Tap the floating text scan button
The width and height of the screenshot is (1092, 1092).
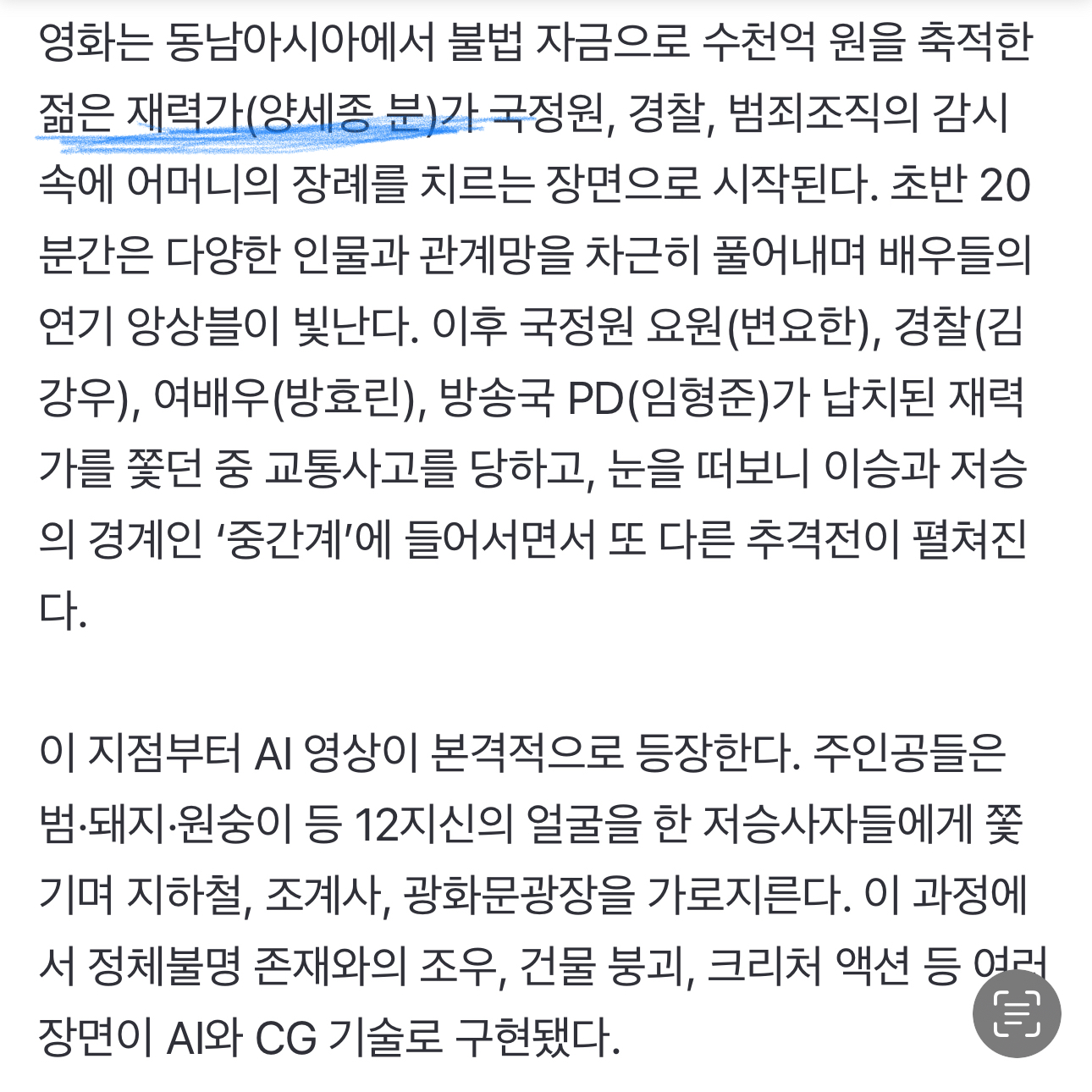[x=1016, y=1013]
